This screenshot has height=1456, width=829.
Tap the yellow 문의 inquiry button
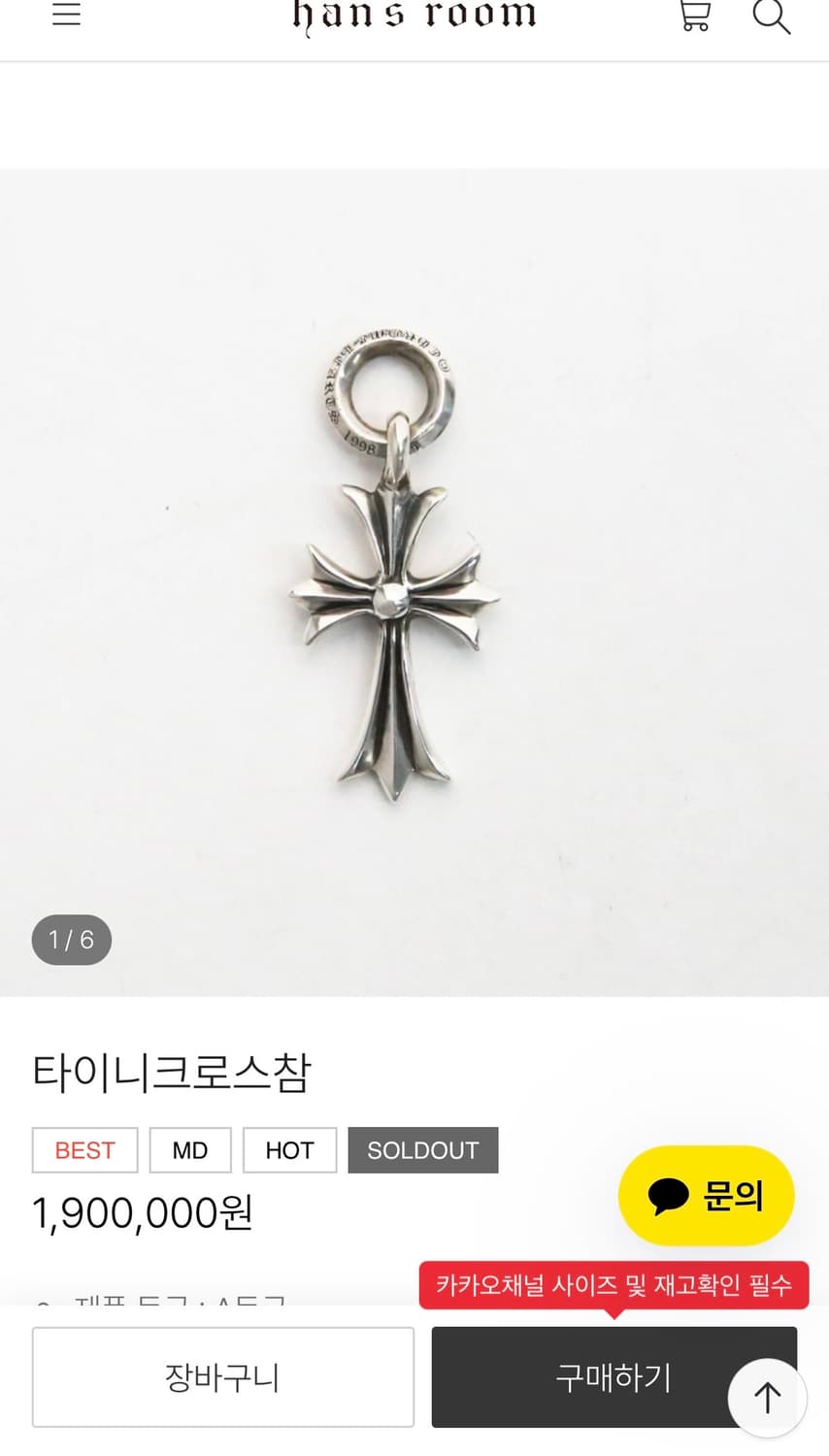tap(707, 1195)
